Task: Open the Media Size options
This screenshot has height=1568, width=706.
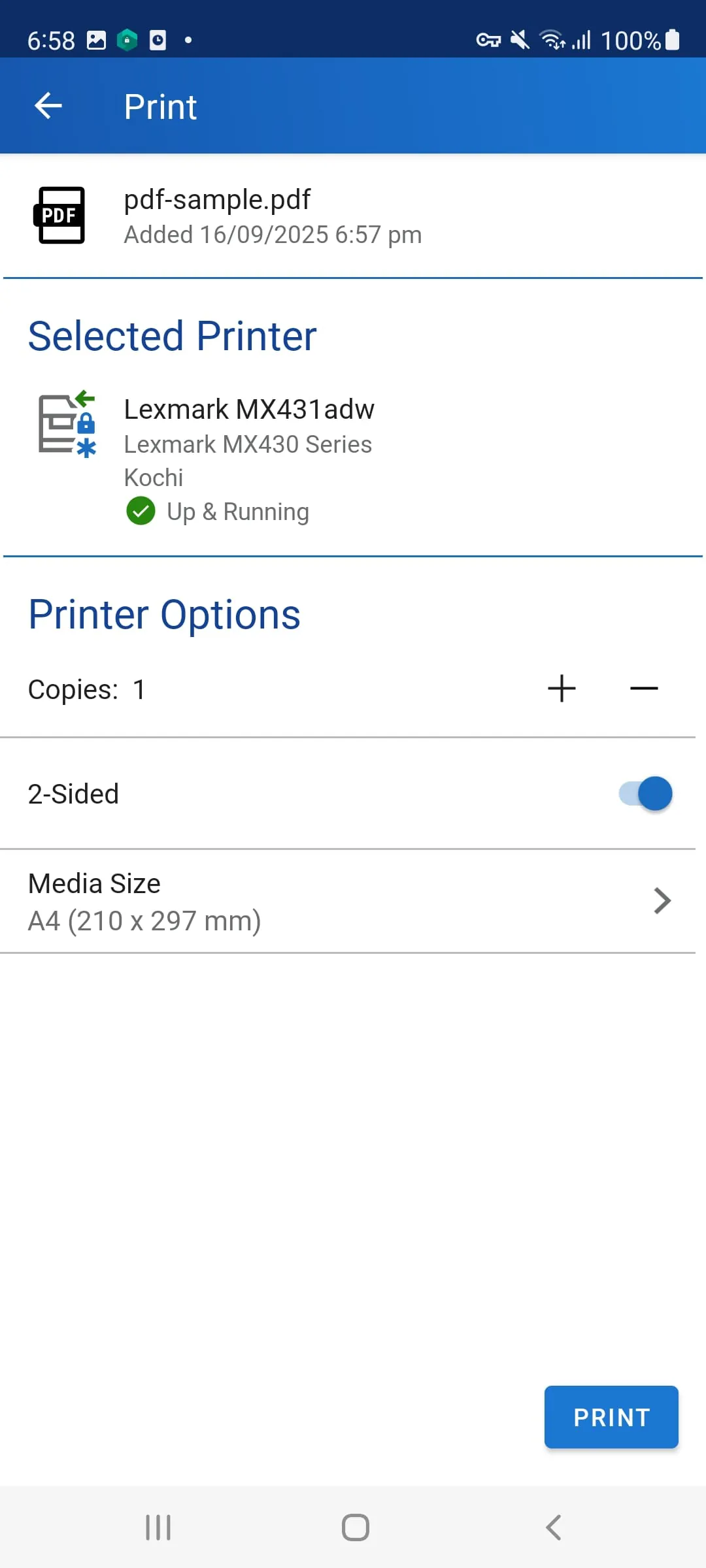Action: click(x=348, y=902)
